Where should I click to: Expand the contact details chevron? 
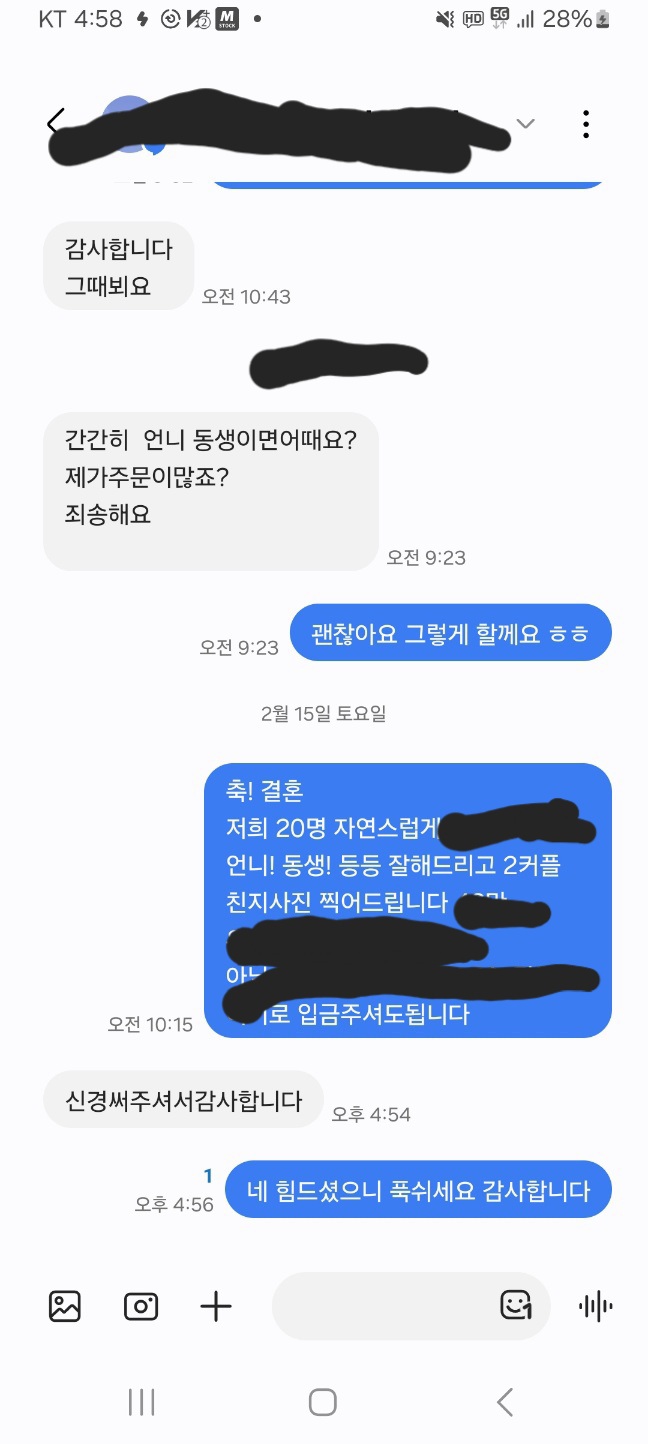point(525,124)
